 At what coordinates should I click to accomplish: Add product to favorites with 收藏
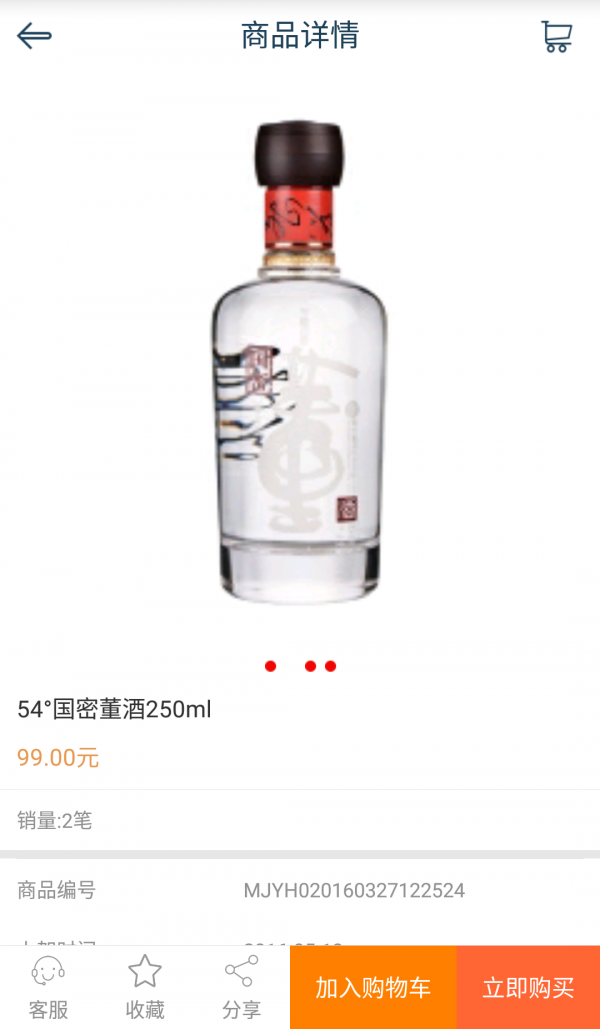click(145, 987)
